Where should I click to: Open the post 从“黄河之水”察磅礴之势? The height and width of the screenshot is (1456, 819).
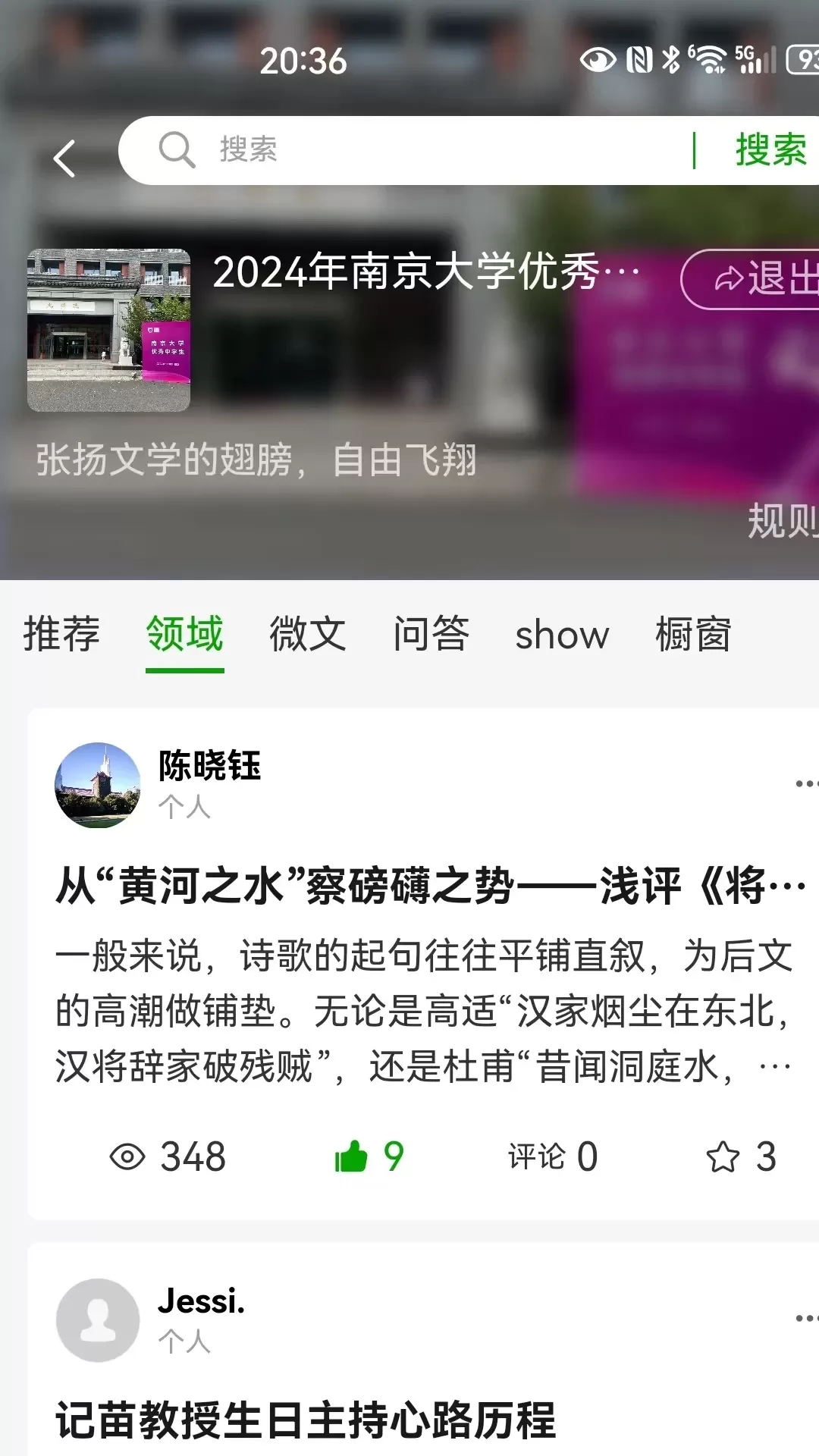428,886
